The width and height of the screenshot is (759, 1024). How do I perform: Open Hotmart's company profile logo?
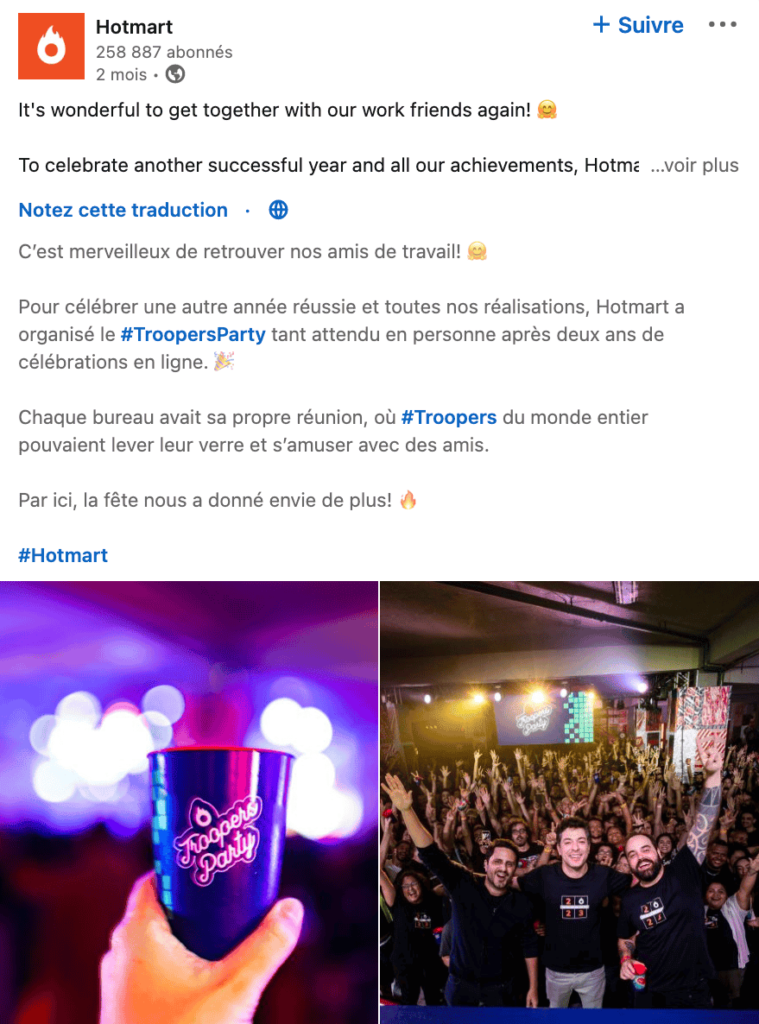pyautogui.click(x=51, y=47)
